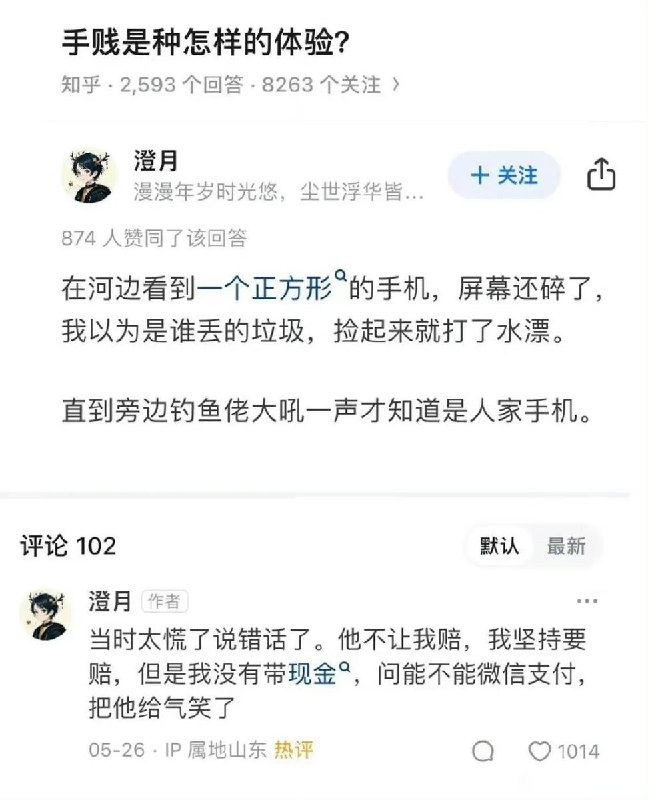Look up the linked term 现金
648x800 pixels.
[x=317, y=674]
